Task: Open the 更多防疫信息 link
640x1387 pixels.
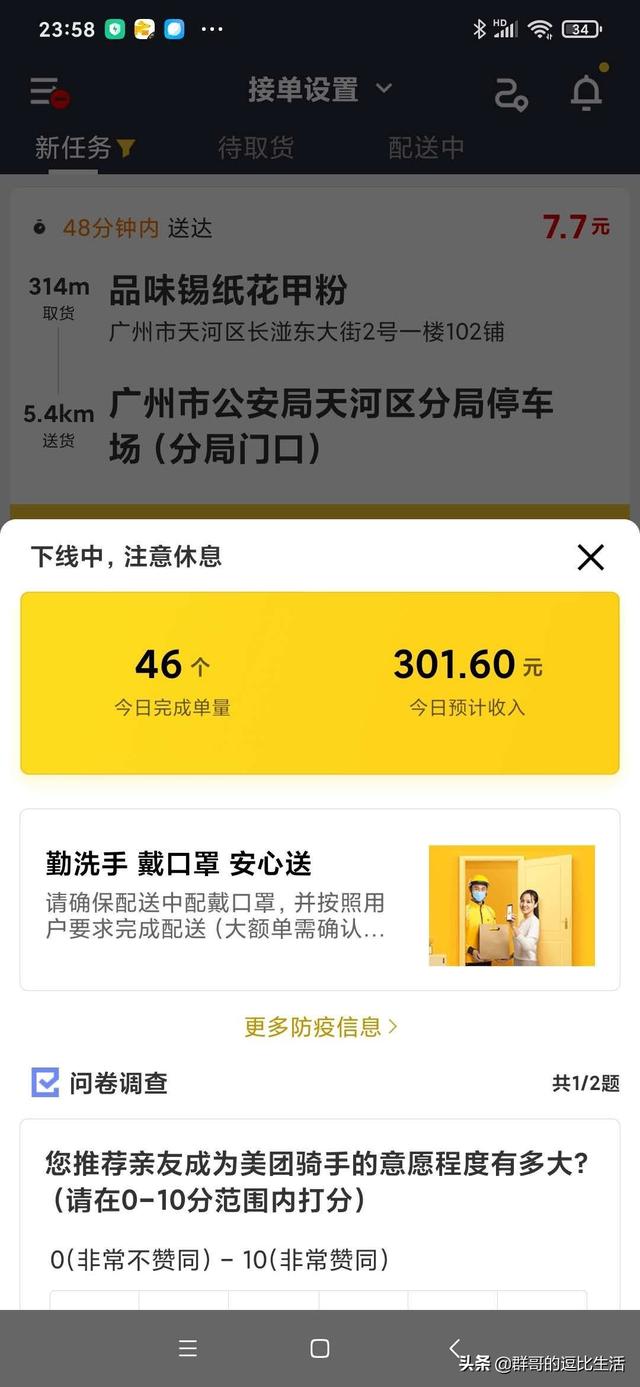Action: tap(320, 1026)
